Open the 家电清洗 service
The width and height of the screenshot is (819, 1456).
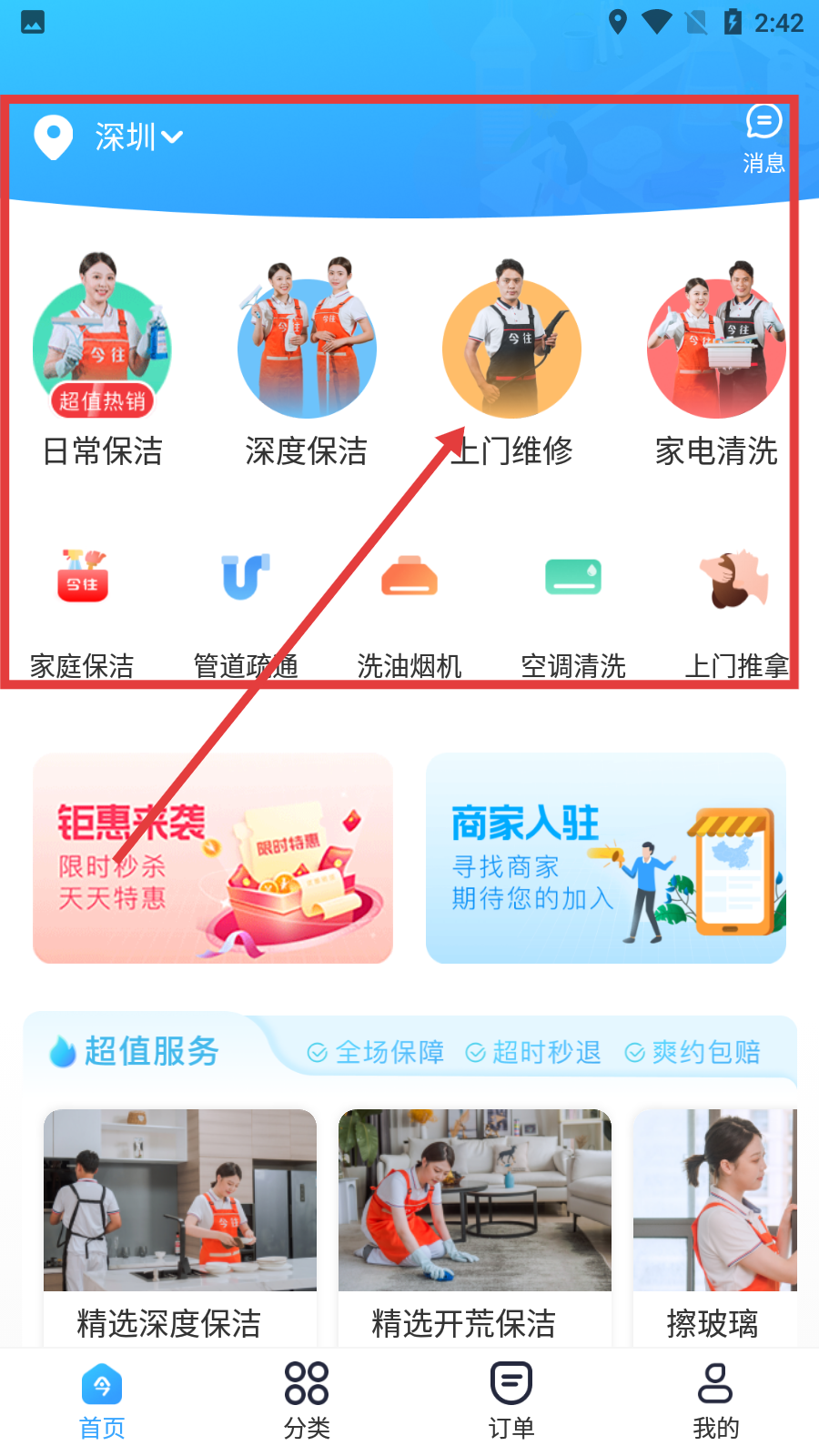(716, 359)
